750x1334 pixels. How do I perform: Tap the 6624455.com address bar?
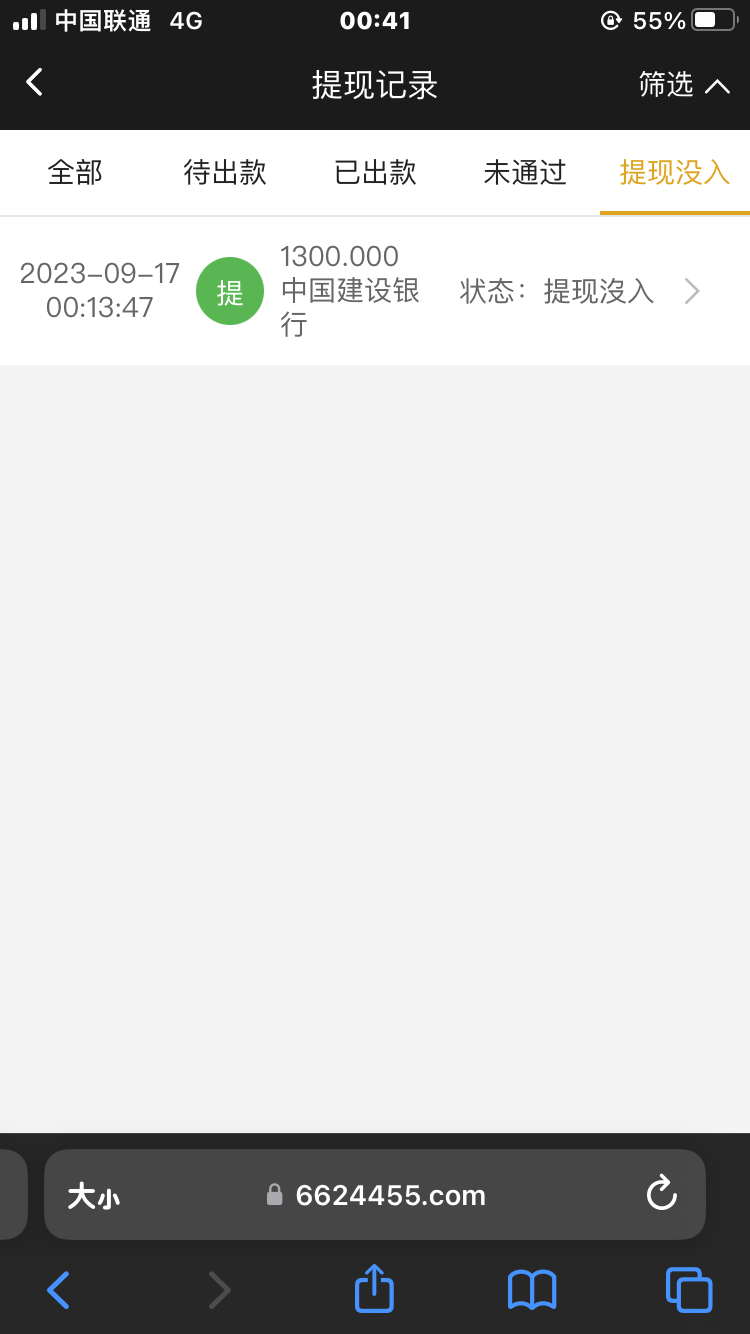click(x=390, y=1195)
